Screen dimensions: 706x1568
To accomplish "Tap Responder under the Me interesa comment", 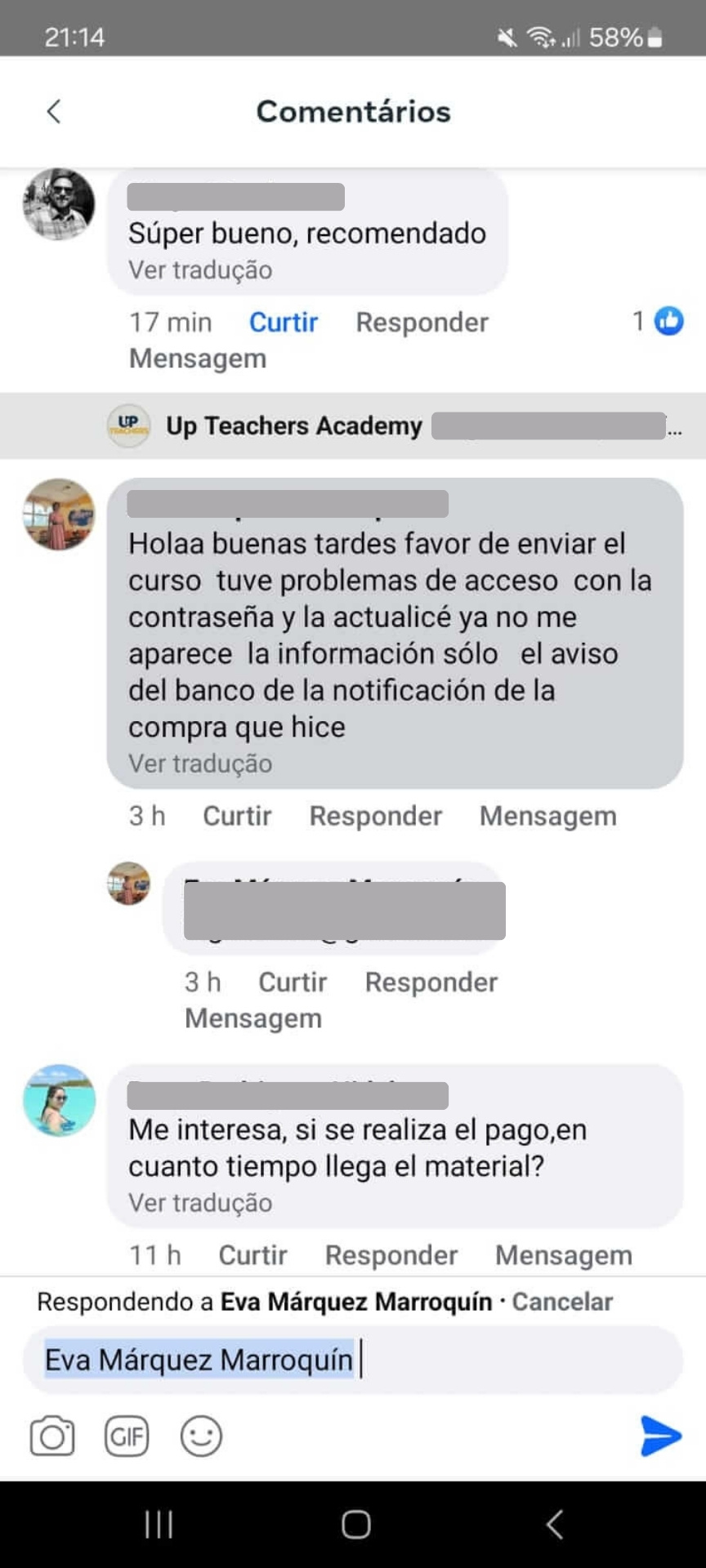I will pyautogui.click(x=391, y=1255).
